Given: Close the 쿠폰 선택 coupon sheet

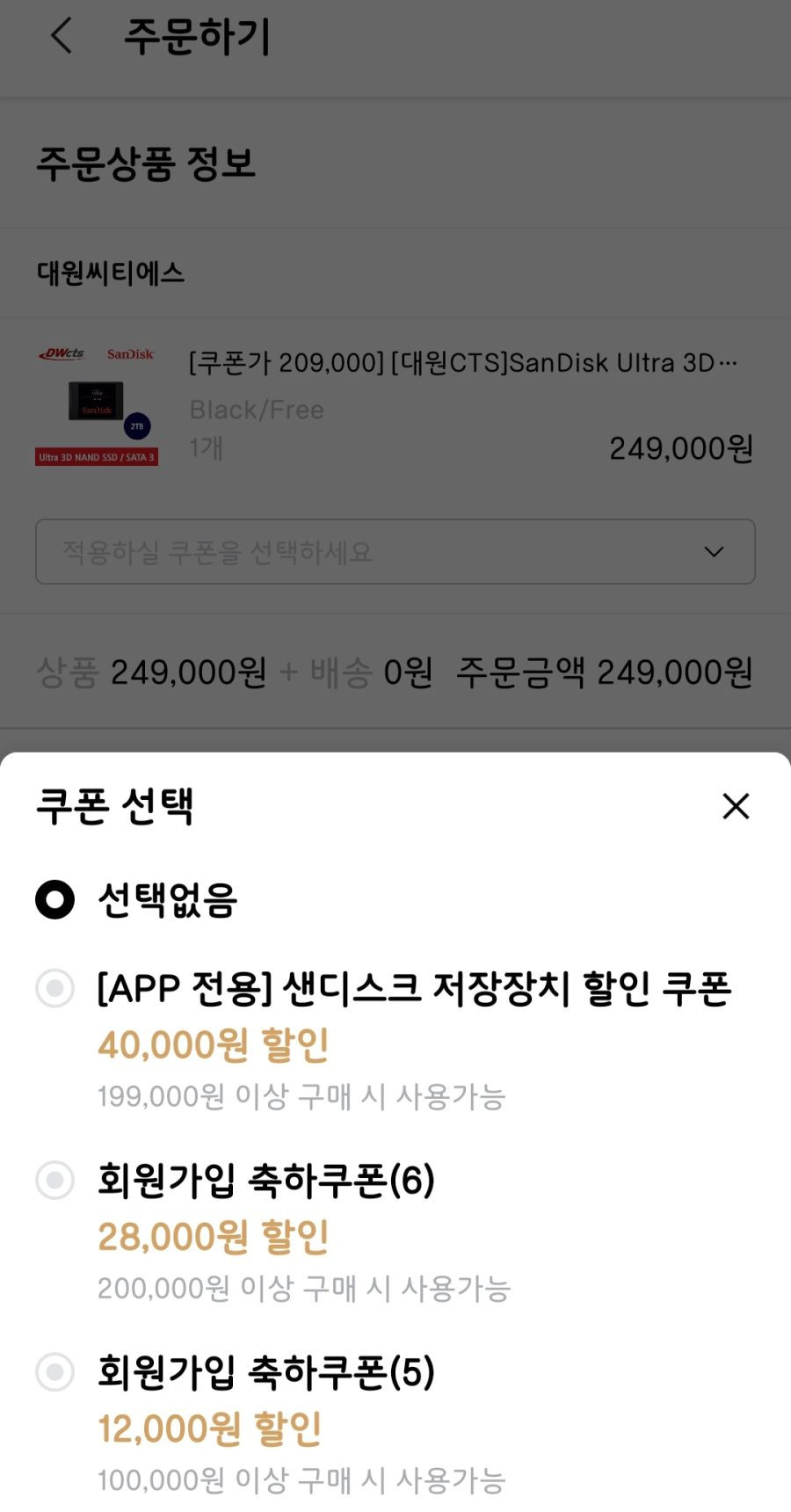Looking at the screenshot, I should [x=736, y=806].
